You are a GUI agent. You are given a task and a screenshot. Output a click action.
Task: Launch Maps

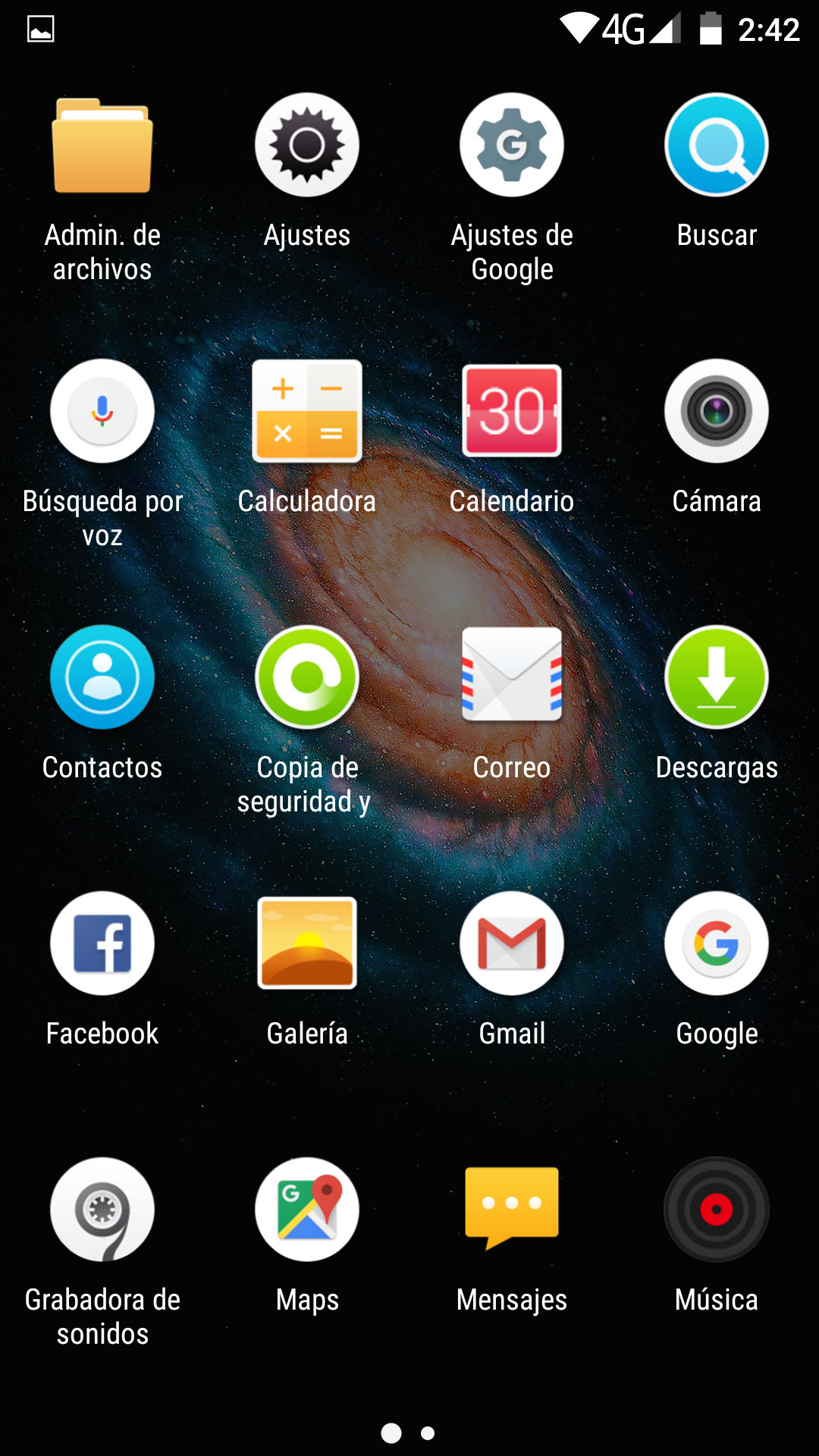coord(307,1210)
